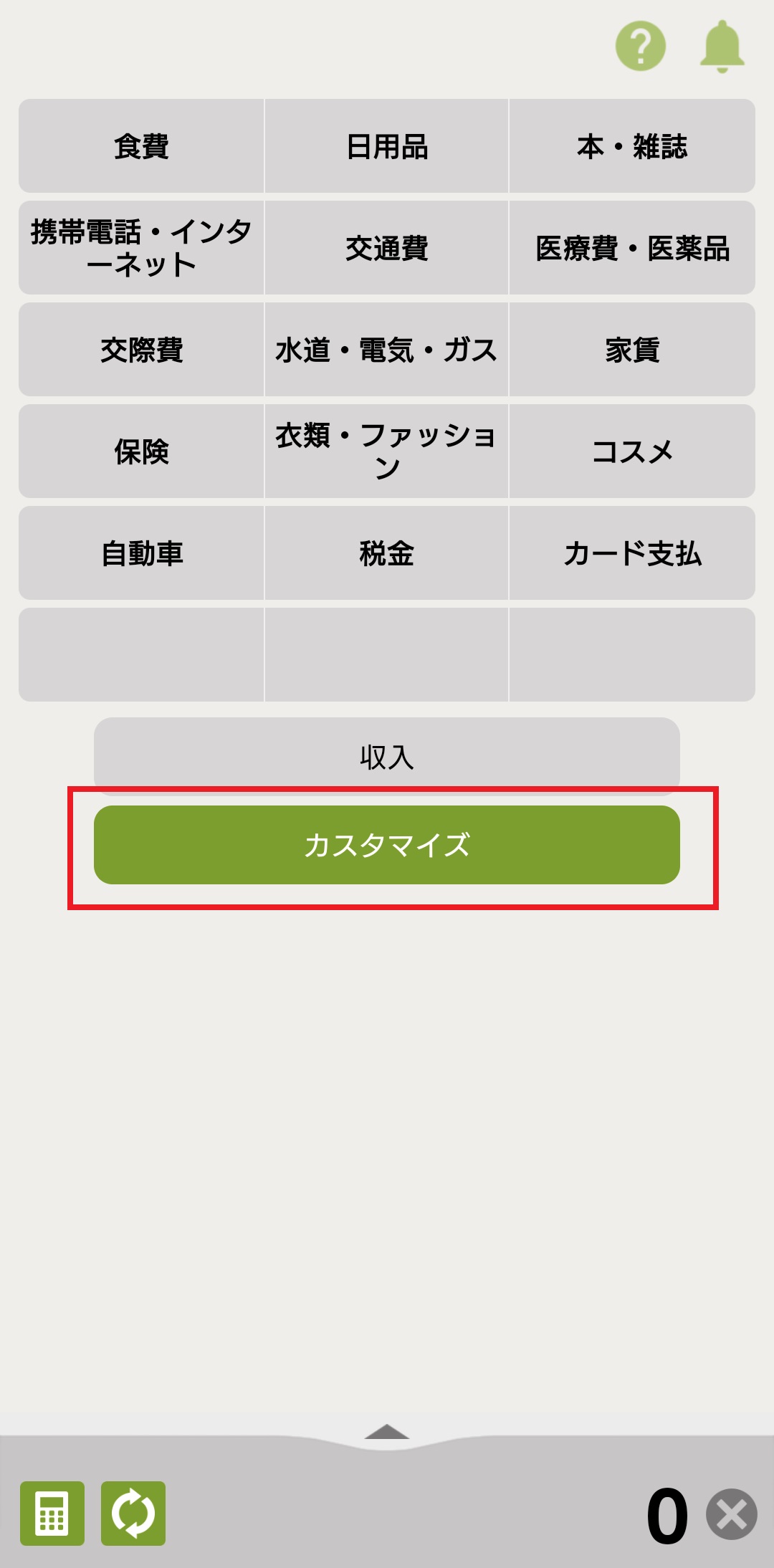The image size is (774, 1568).
Task: Select the 食費 category
Action: [141, 146]
